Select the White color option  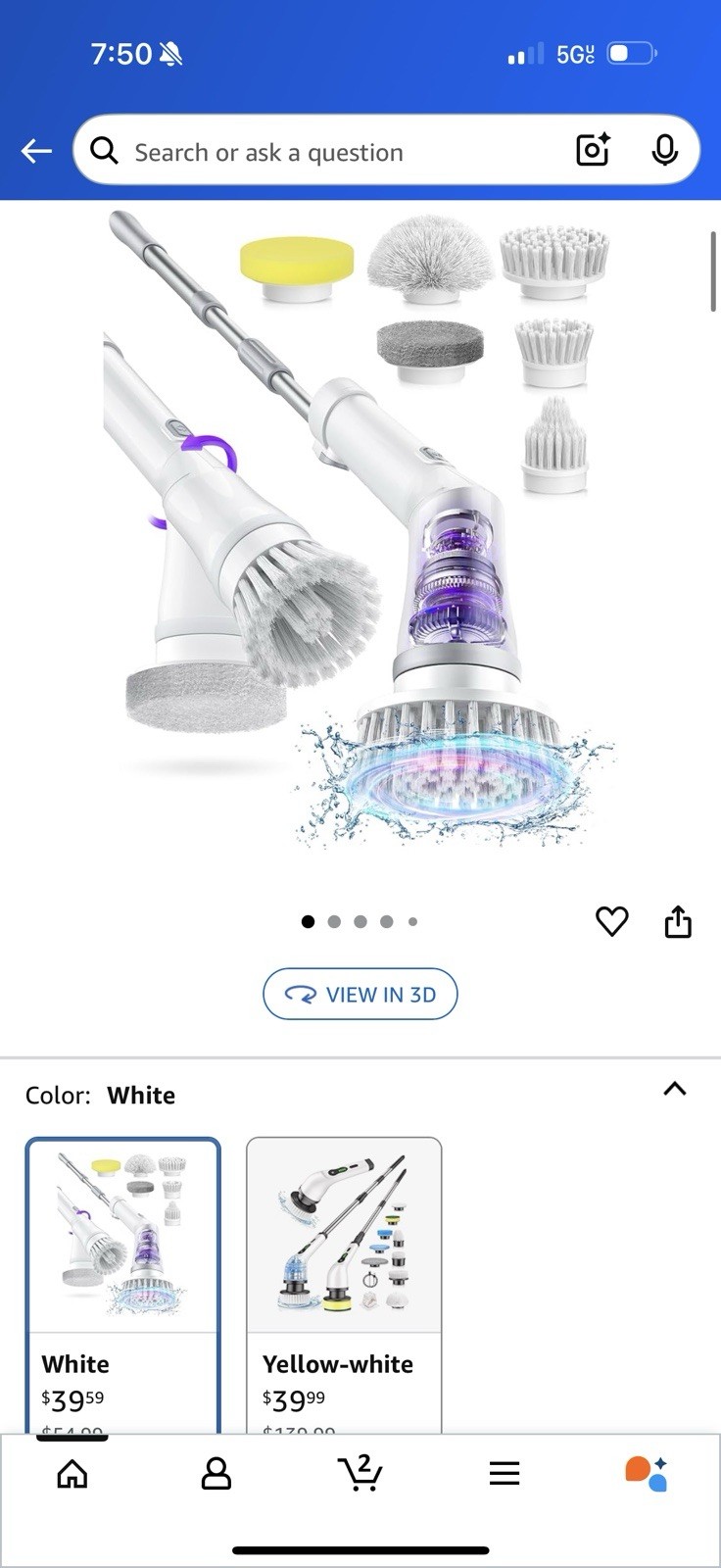pyautogui.click(x=122, y=1274)
